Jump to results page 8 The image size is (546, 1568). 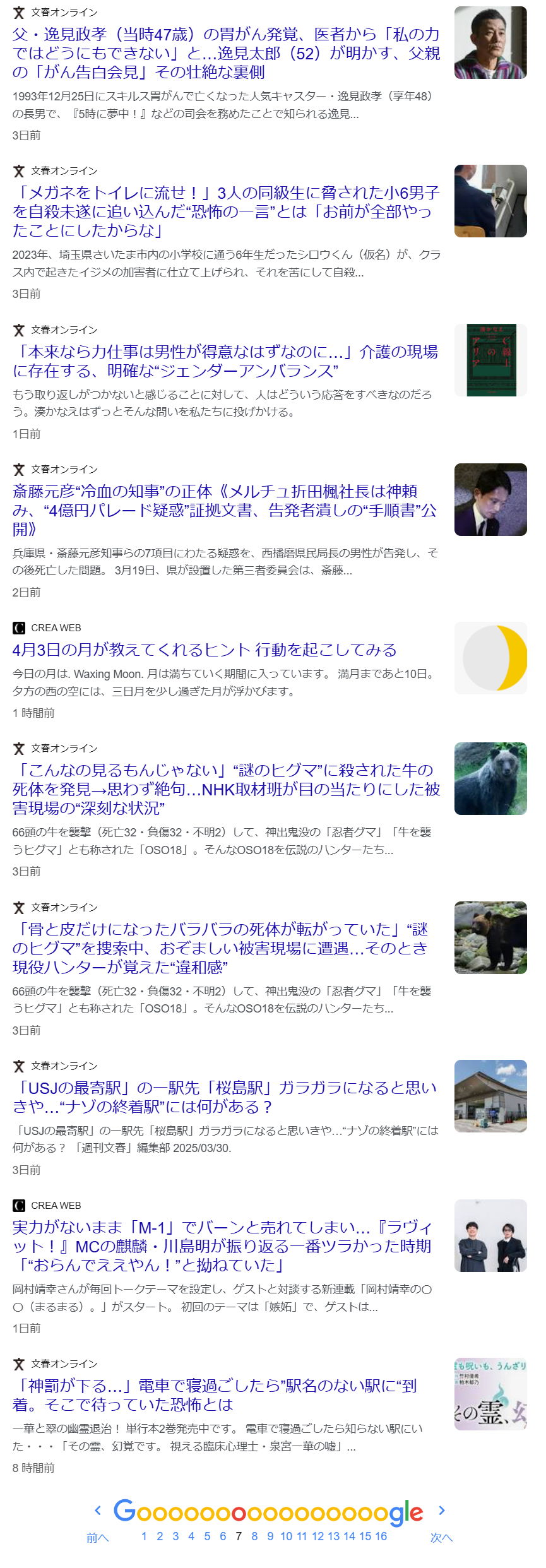[254, 1536]
